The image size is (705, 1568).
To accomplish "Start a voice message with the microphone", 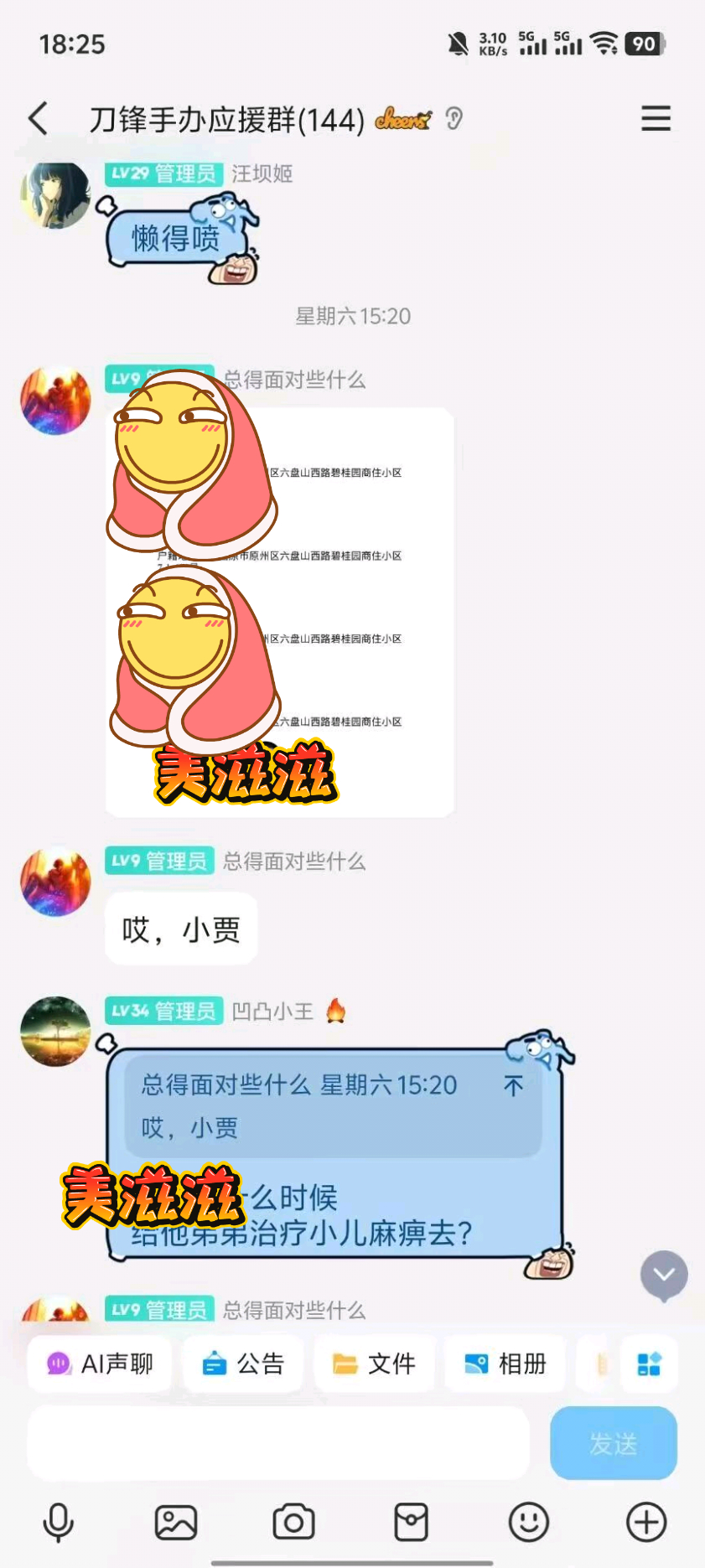I will click(x=58, y=1522).
